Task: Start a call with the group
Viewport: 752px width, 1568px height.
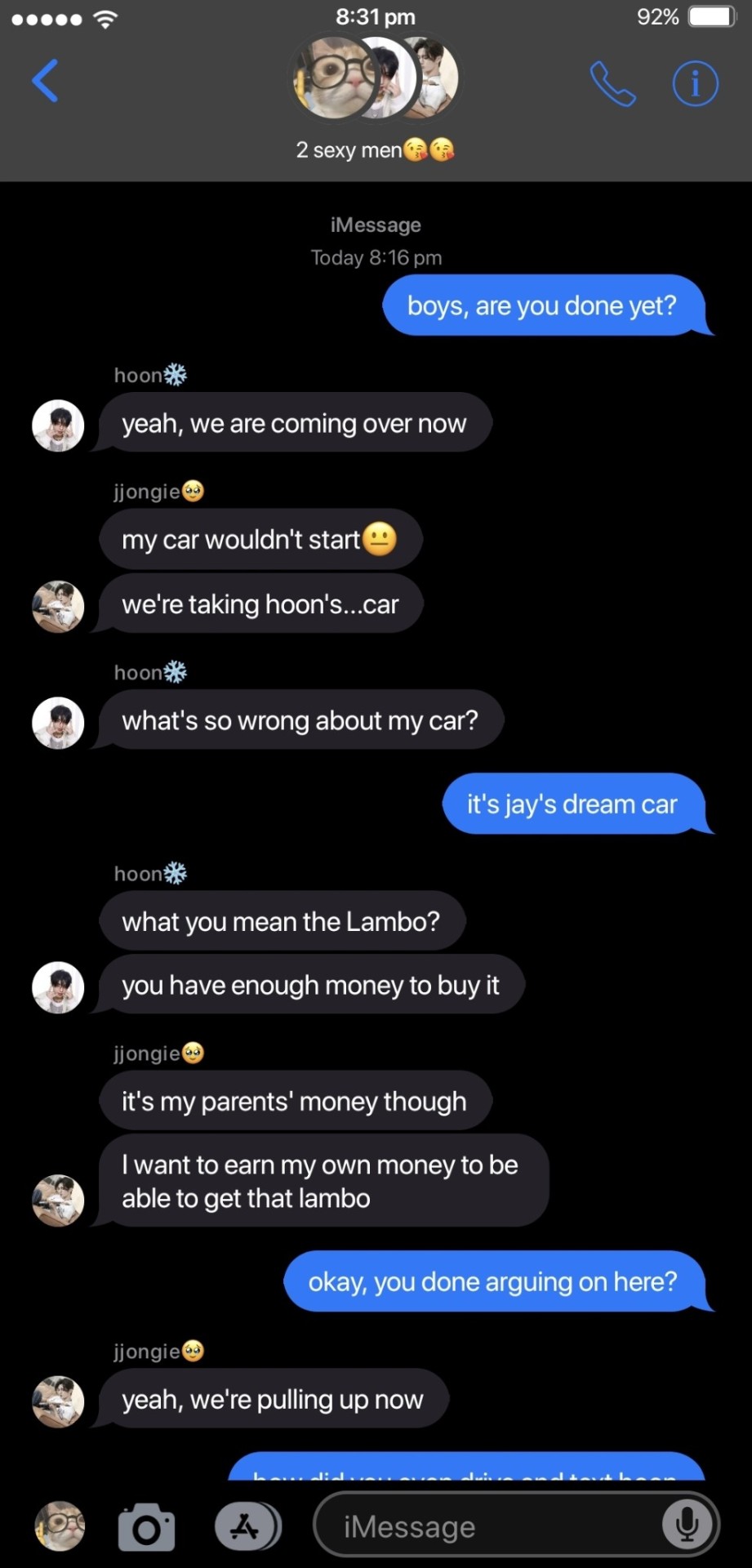Action: 612,83
